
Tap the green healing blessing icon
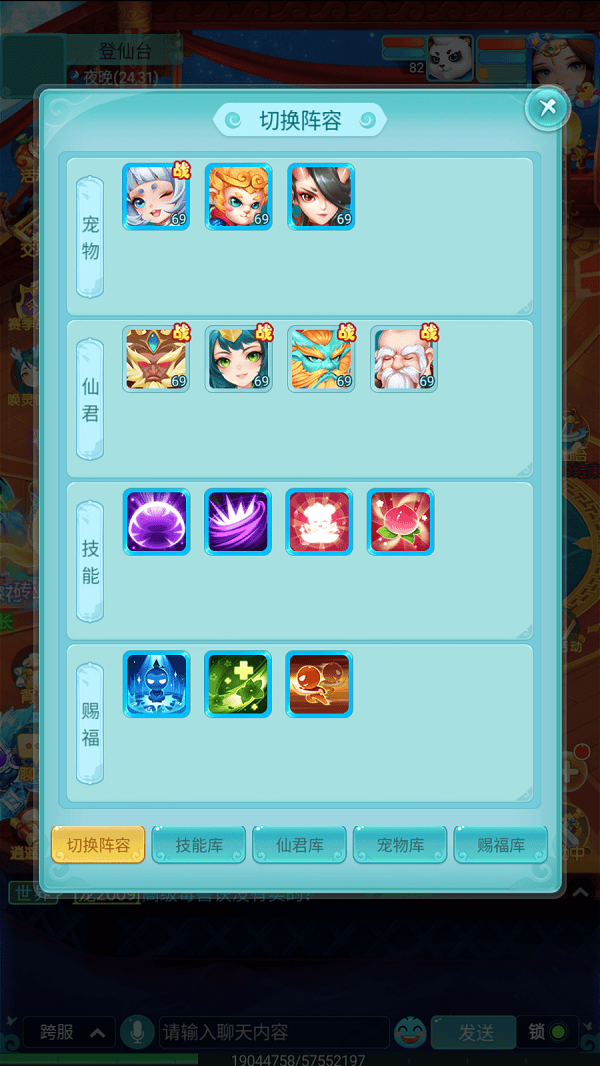tap(238, 684)
